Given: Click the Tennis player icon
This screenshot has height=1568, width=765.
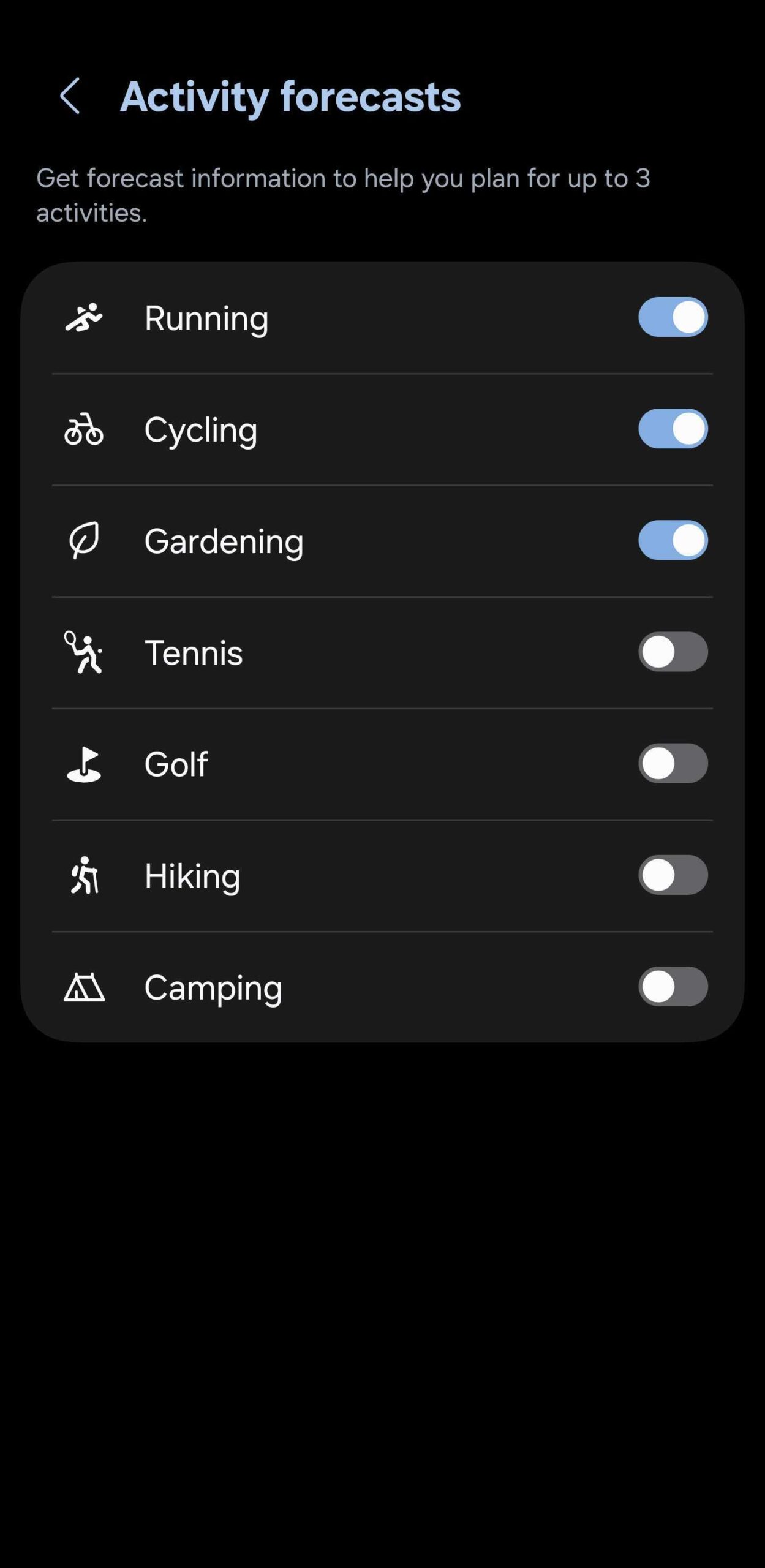Looking at the screenshot, I should click(85, 652).
